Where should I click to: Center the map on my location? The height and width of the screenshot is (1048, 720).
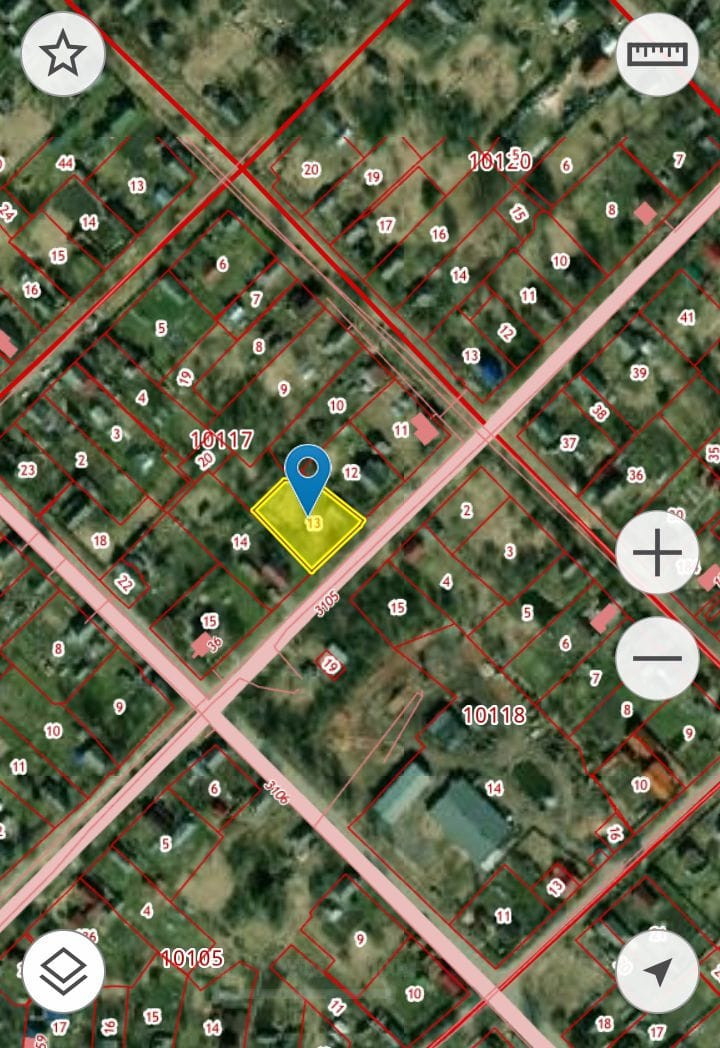[x=657, y=971]
